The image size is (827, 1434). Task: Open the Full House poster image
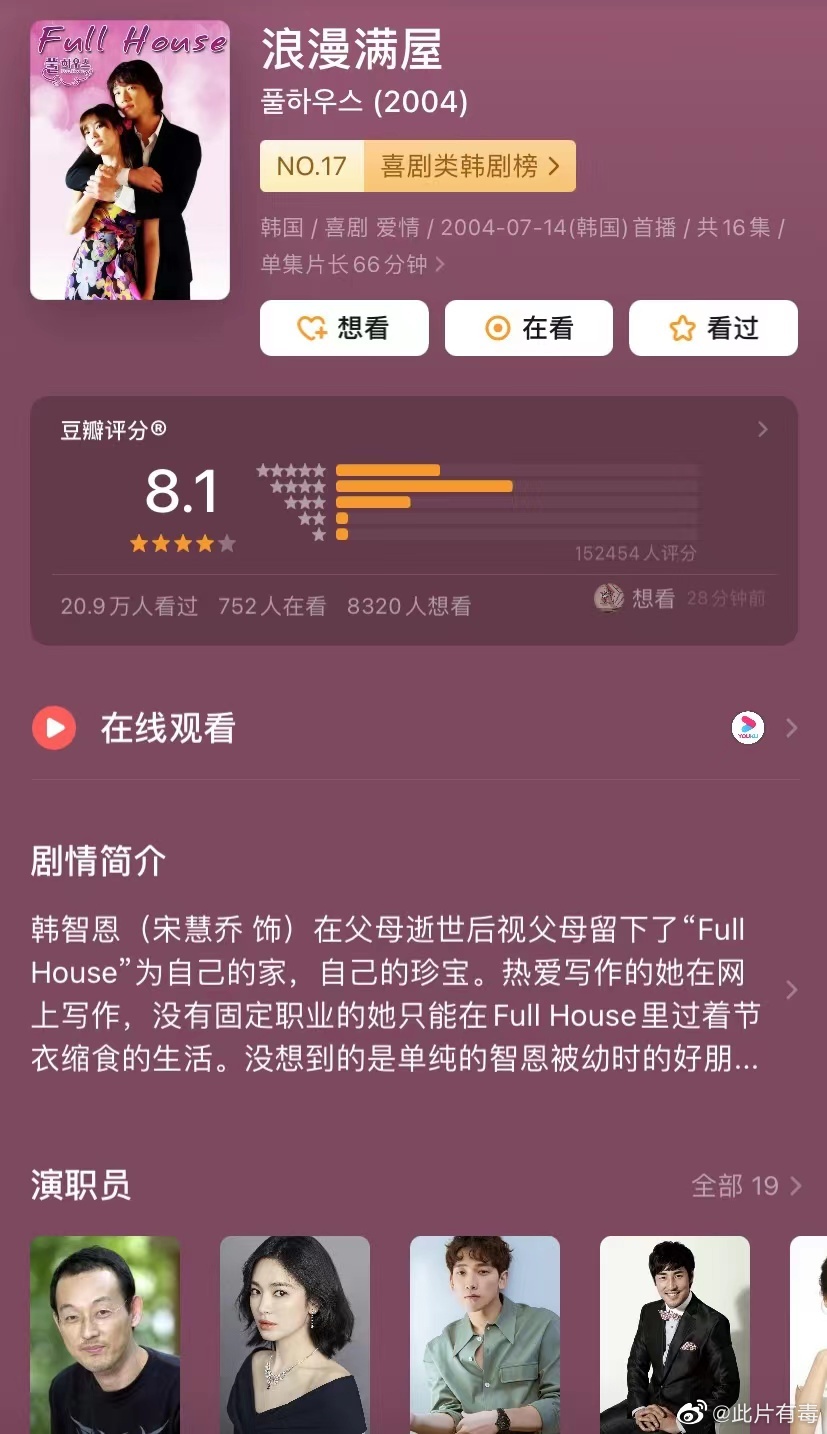130,160
